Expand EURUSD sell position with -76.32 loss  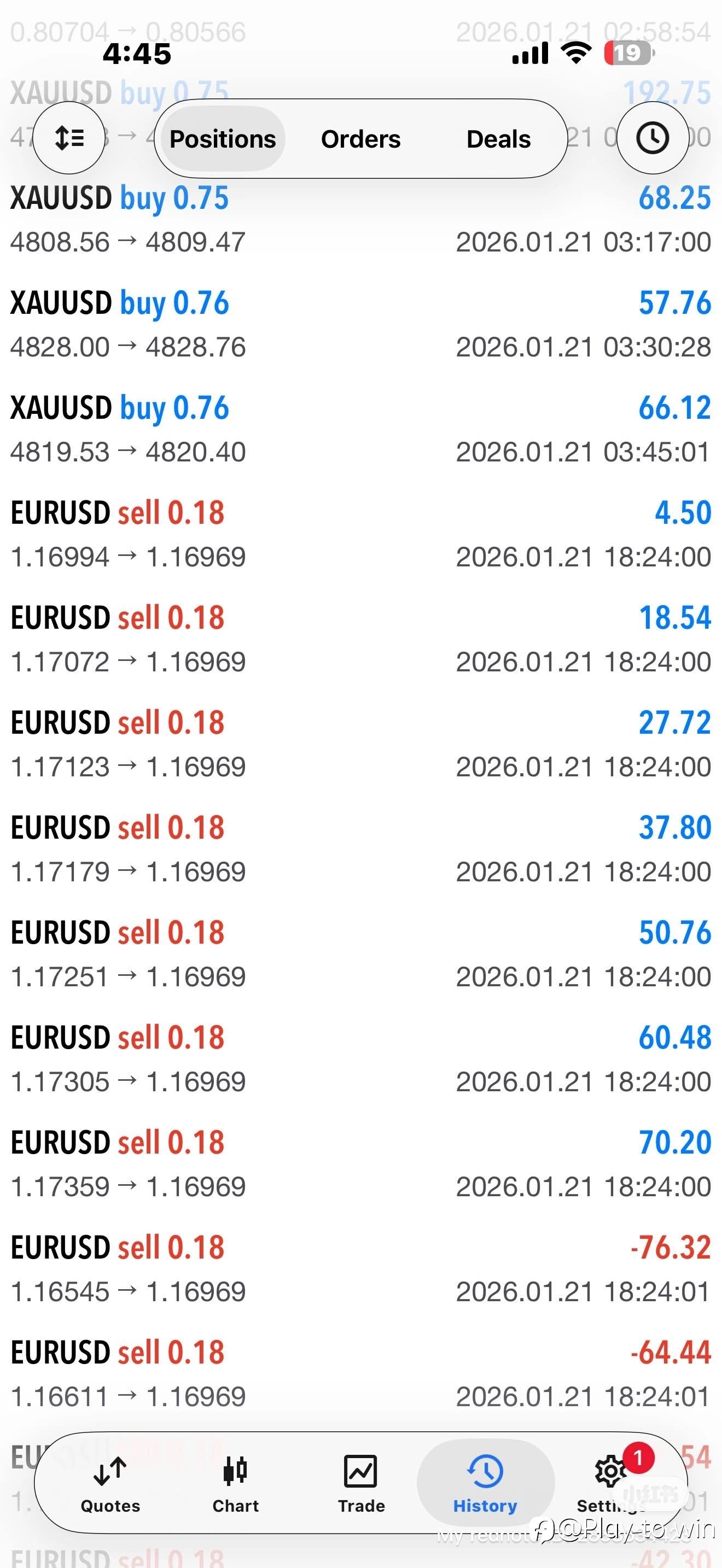pyautogui.click(x=360, y=1269)
